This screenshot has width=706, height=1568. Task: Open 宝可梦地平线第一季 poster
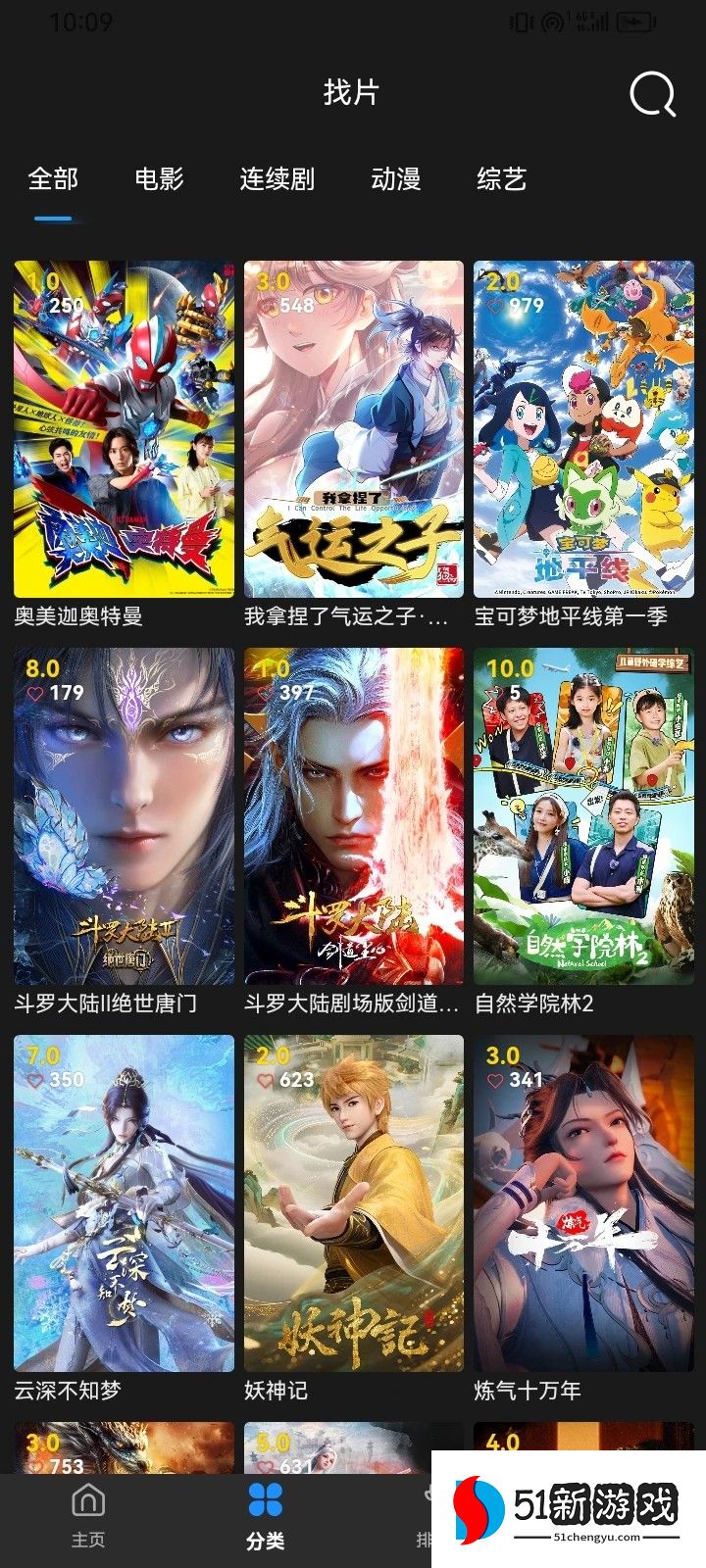583,429
